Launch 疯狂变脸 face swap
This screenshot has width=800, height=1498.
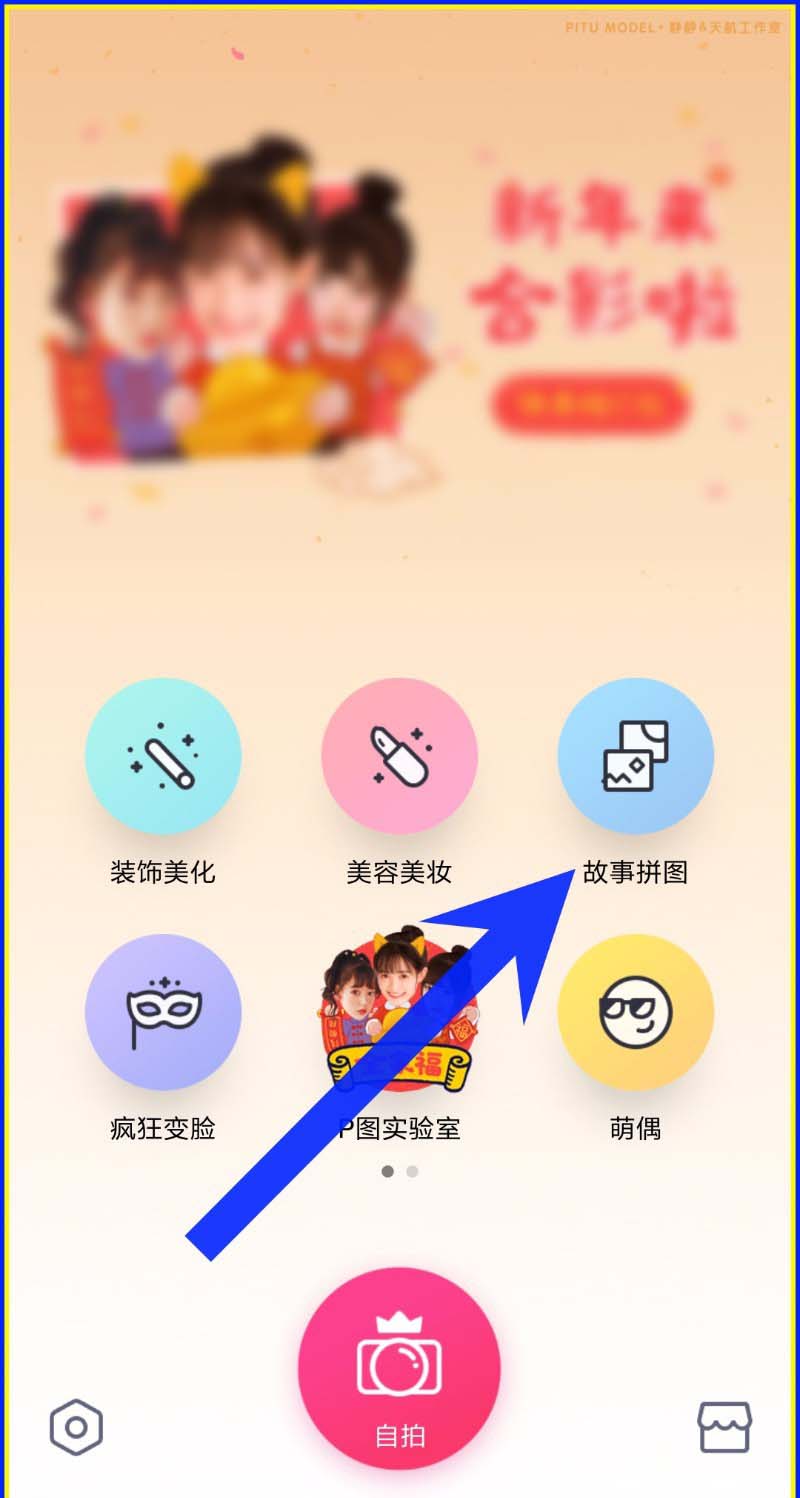click(x=163, y=1012)
